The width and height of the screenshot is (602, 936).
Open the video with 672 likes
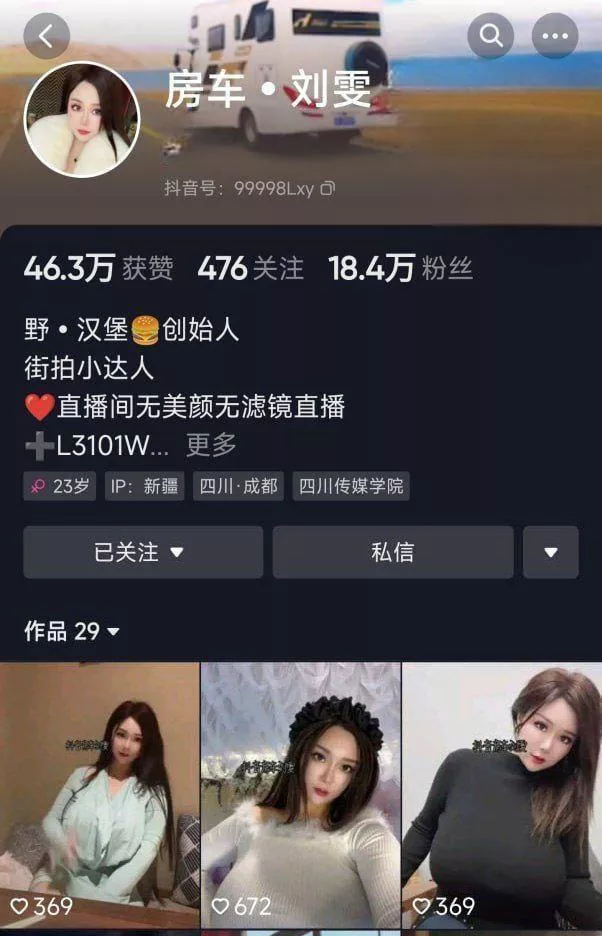coord(301,790)
